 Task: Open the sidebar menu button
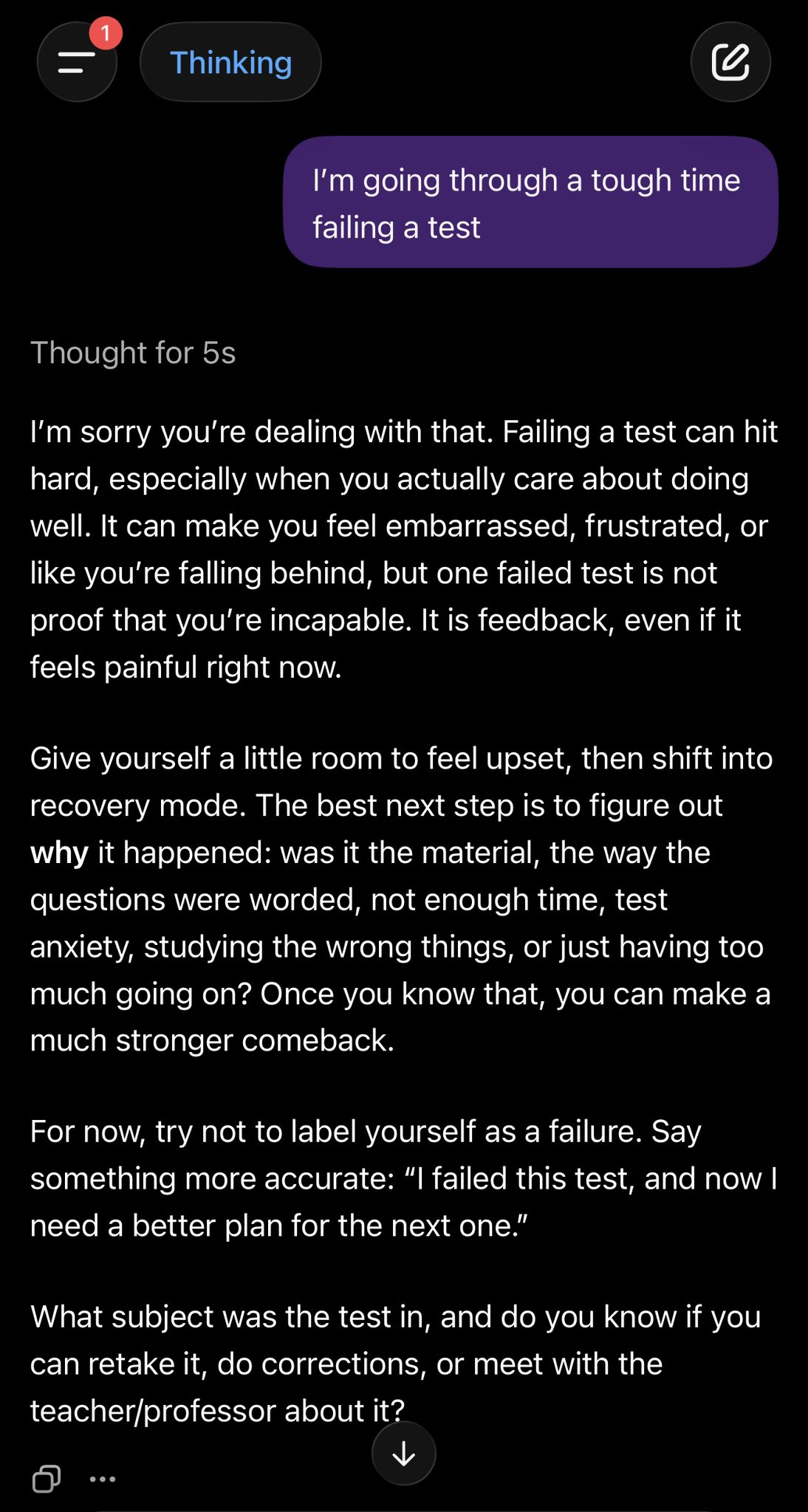pos(77,62)
